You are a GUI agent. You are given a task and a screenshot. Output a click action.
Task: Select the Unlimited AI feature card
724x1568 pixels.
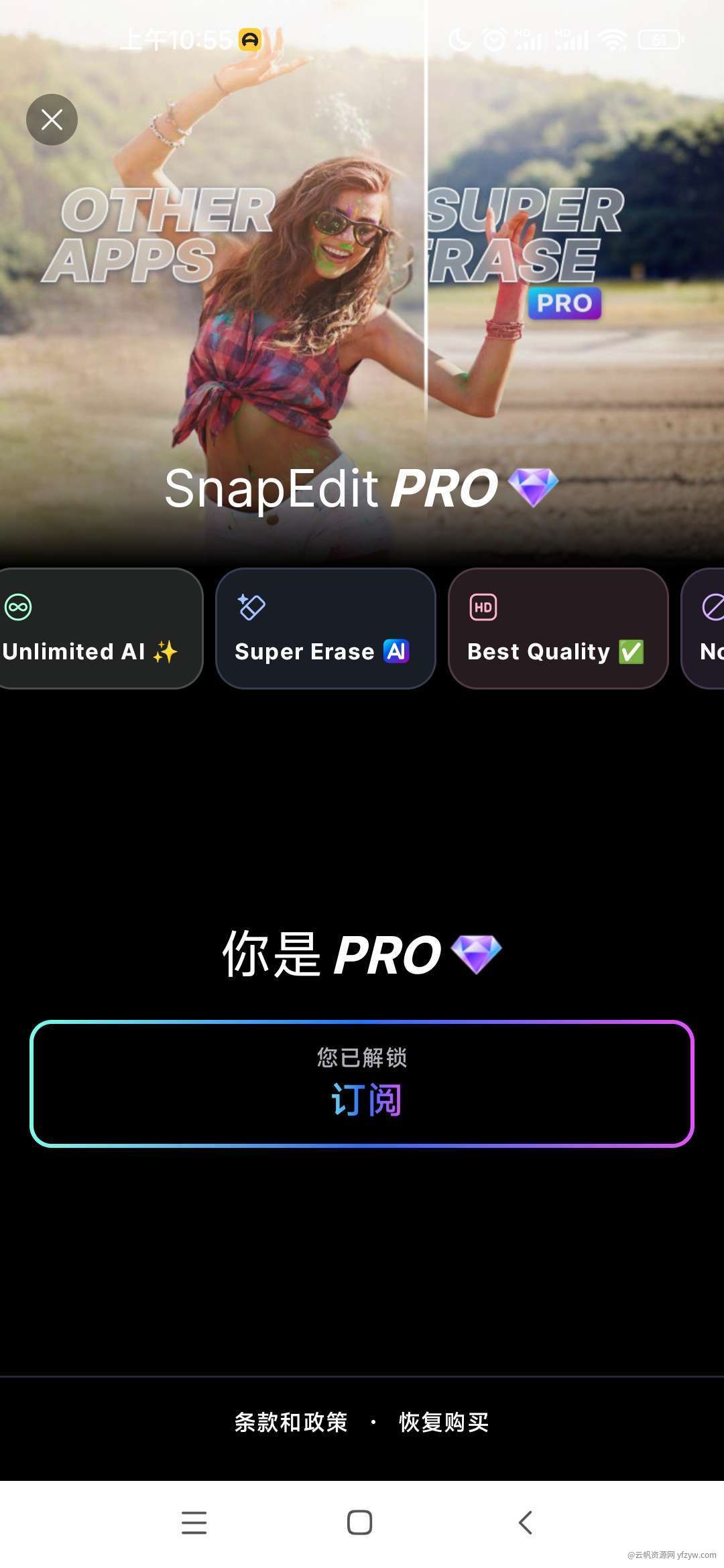[x=97, y=629]
